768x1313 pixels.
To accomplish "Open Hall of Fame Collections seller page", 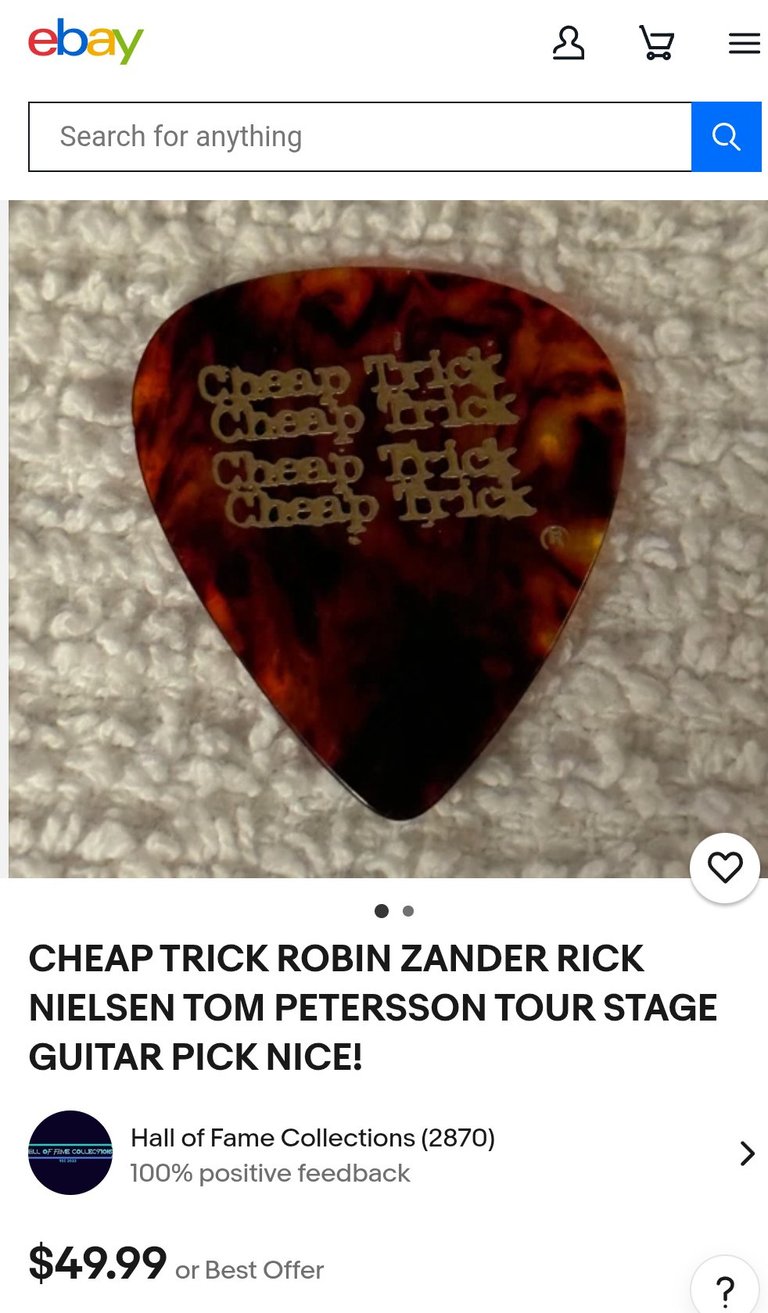I will tap(312, 1138).
